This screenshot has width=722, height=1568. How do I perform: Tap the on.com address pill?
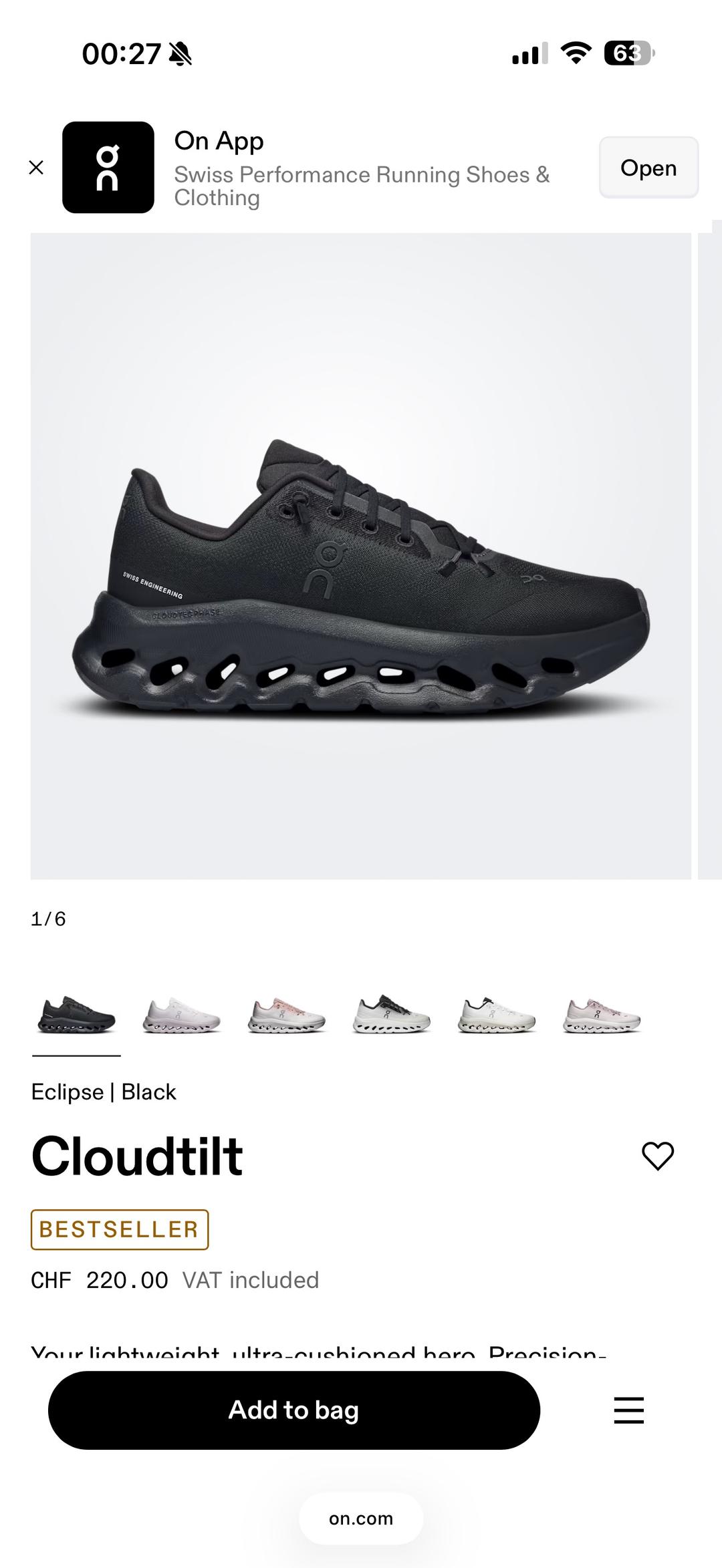click(x=361, y=1519)
